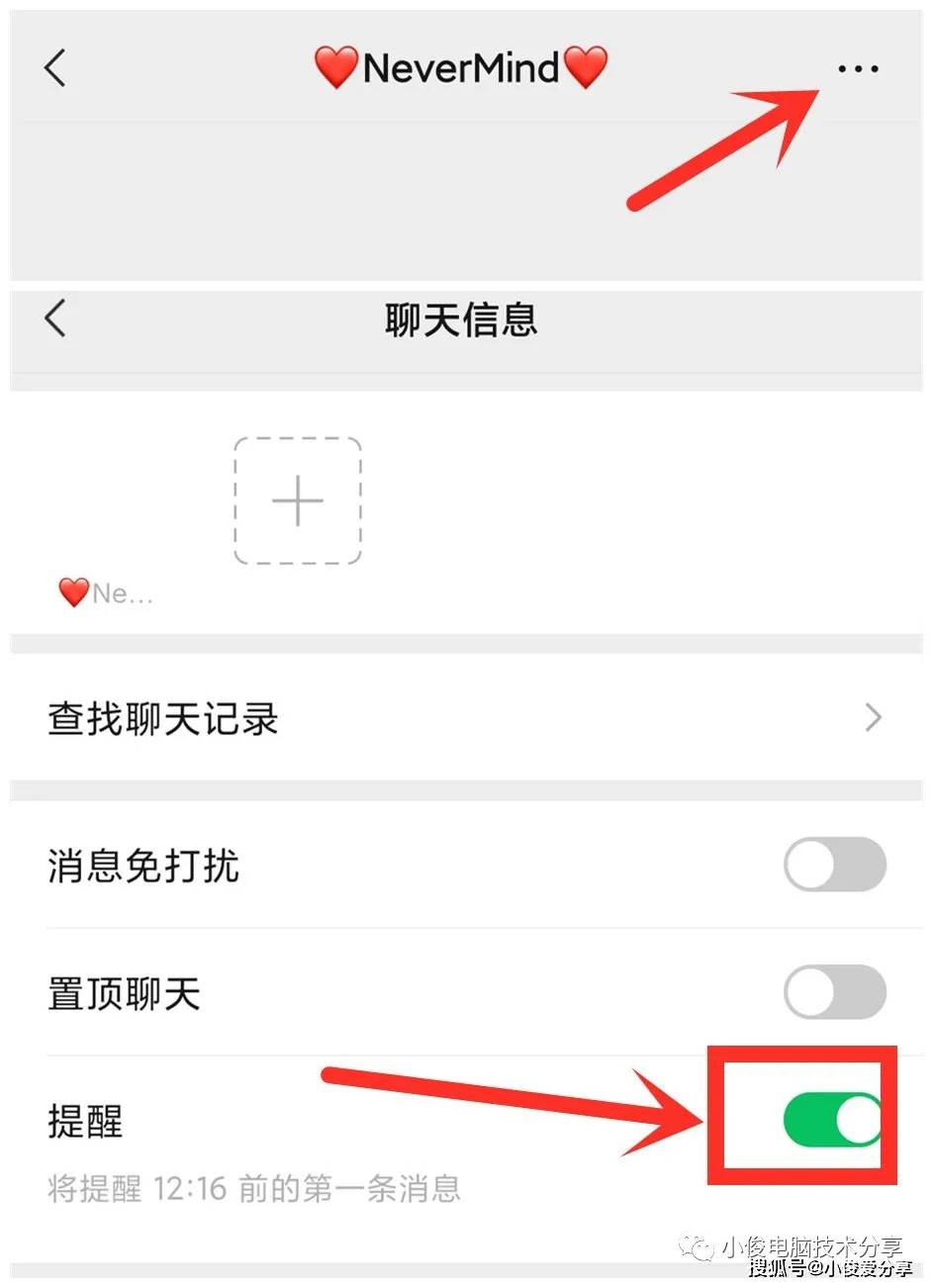Add a member with the plus tile
The image size is (933, 1288).
[x=298, y=502]
